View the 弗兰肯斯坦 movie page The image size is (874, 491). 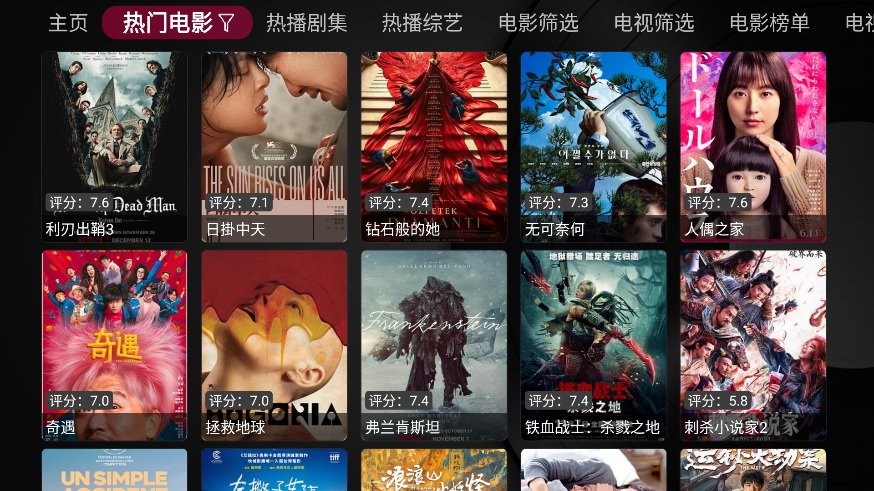[434, 345]
